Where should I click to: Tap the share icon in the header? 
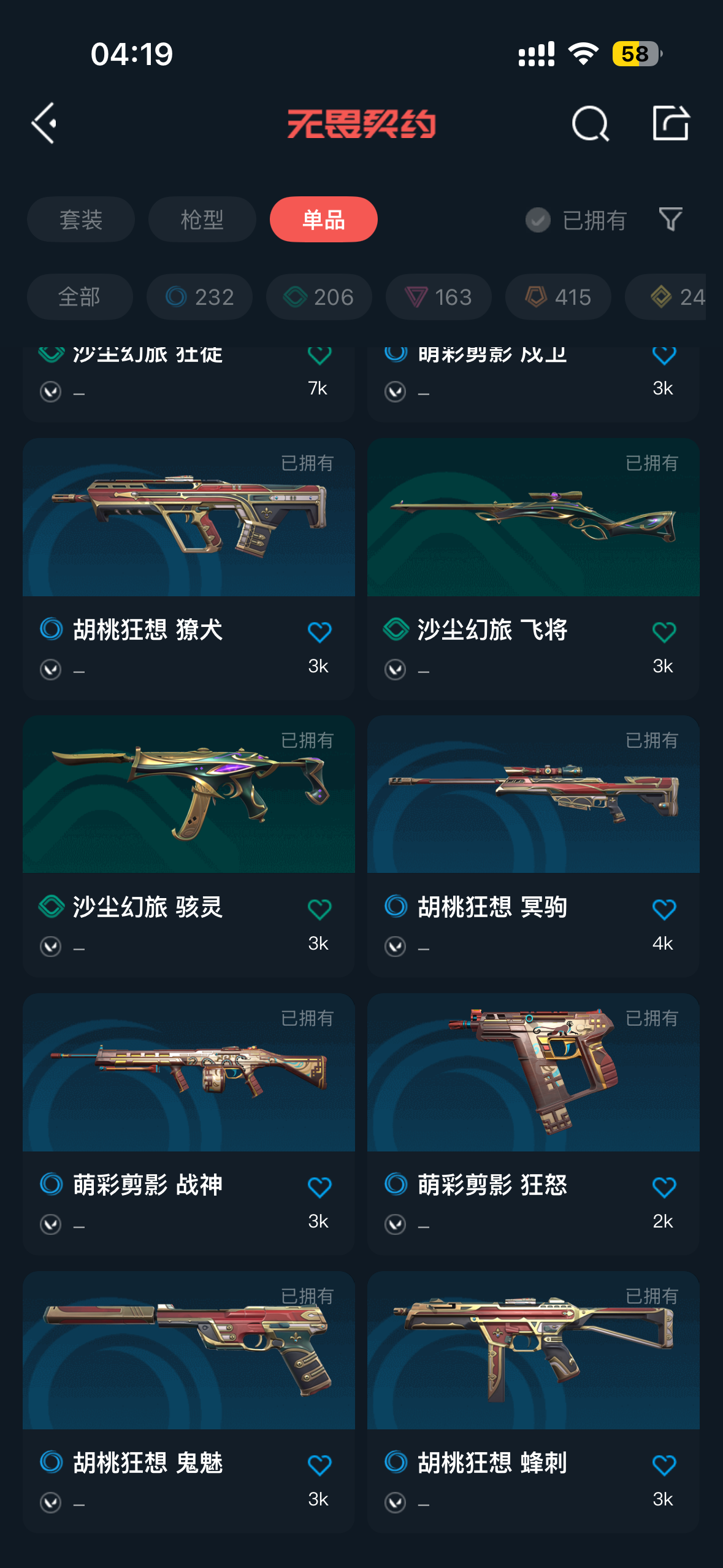(670, 123)
